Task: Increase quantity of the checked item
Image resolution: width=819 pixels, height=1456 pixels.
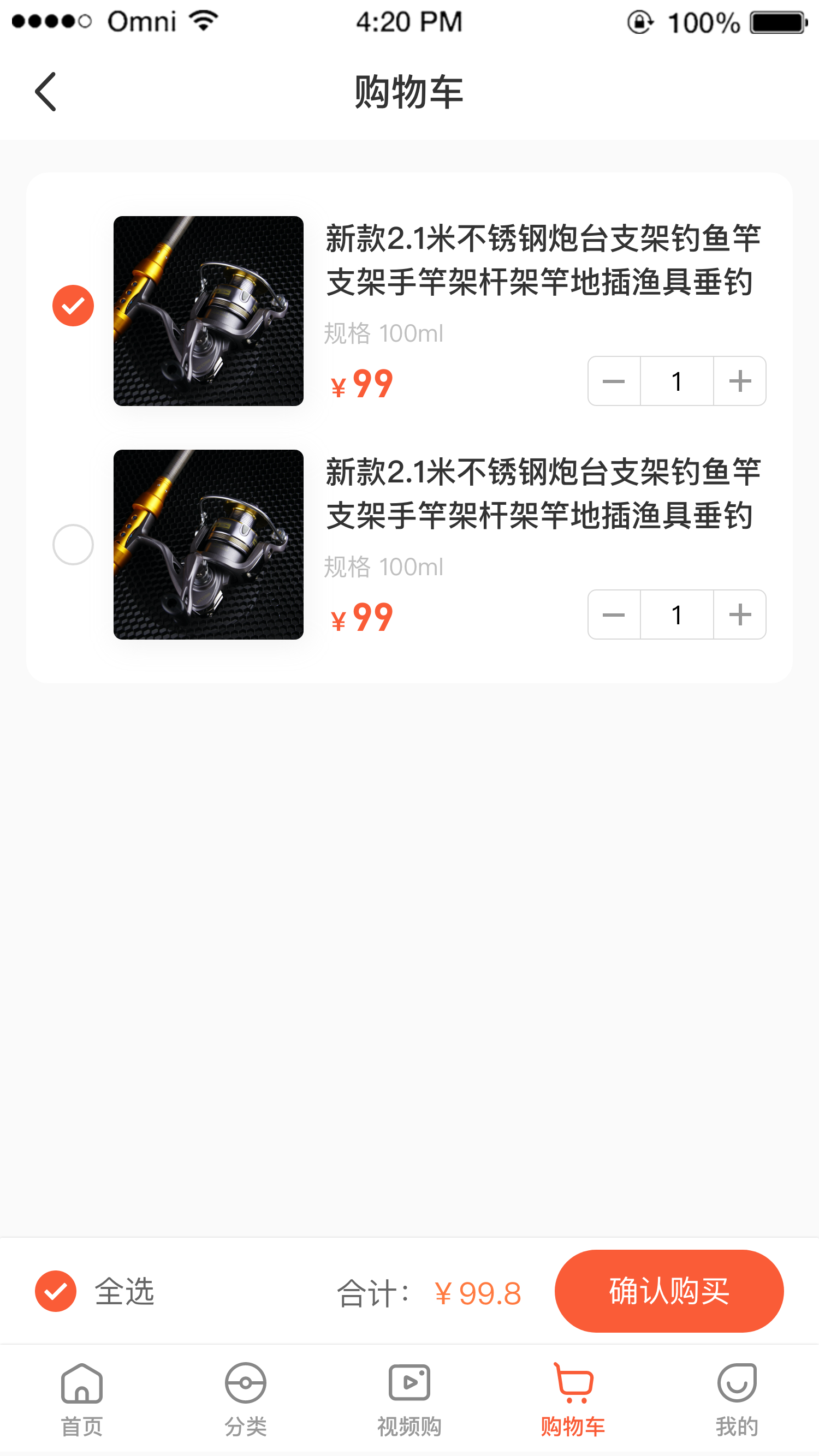Action: pos(740,381)
